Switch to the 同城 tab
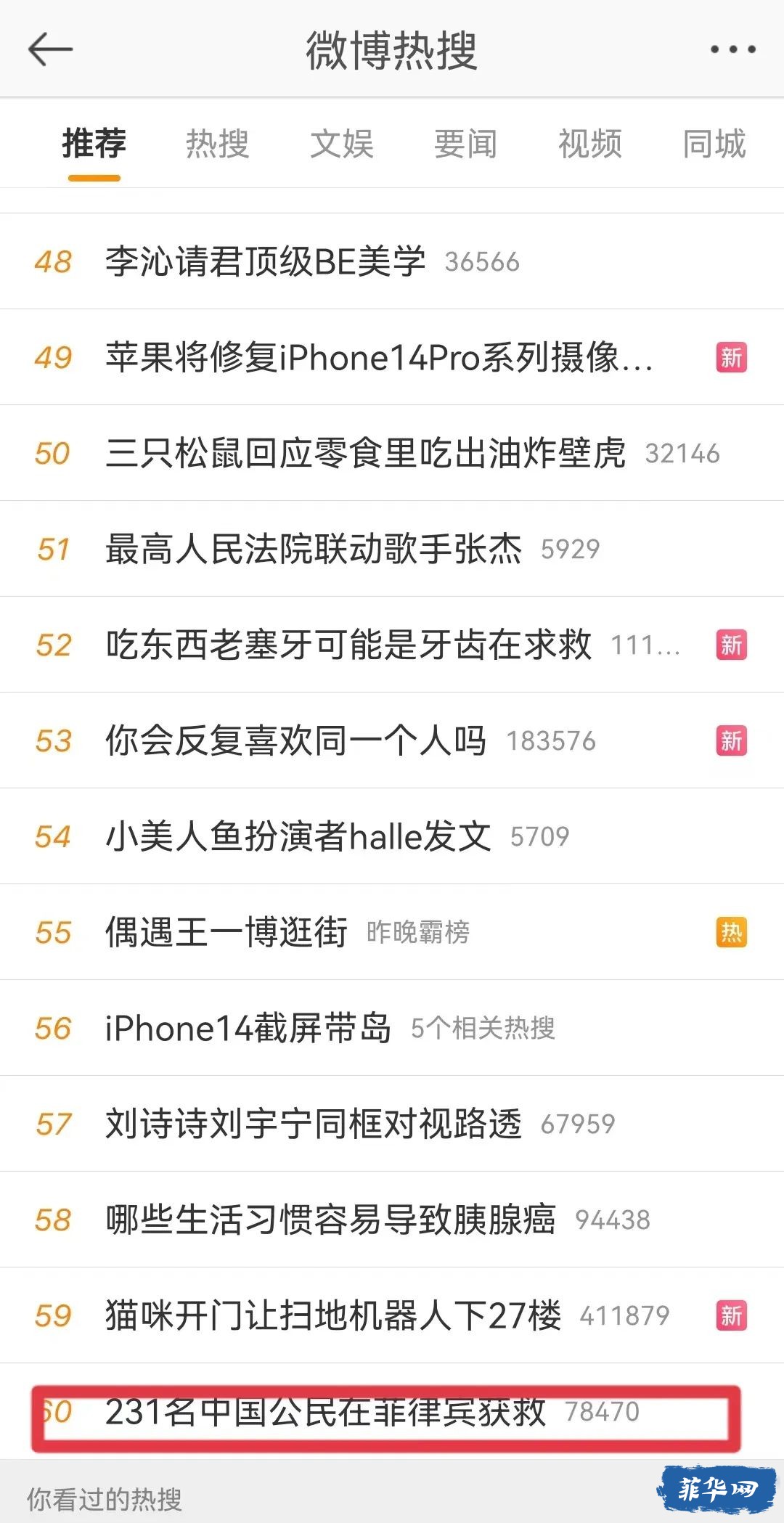784x1523 pixels. (714, 143)
